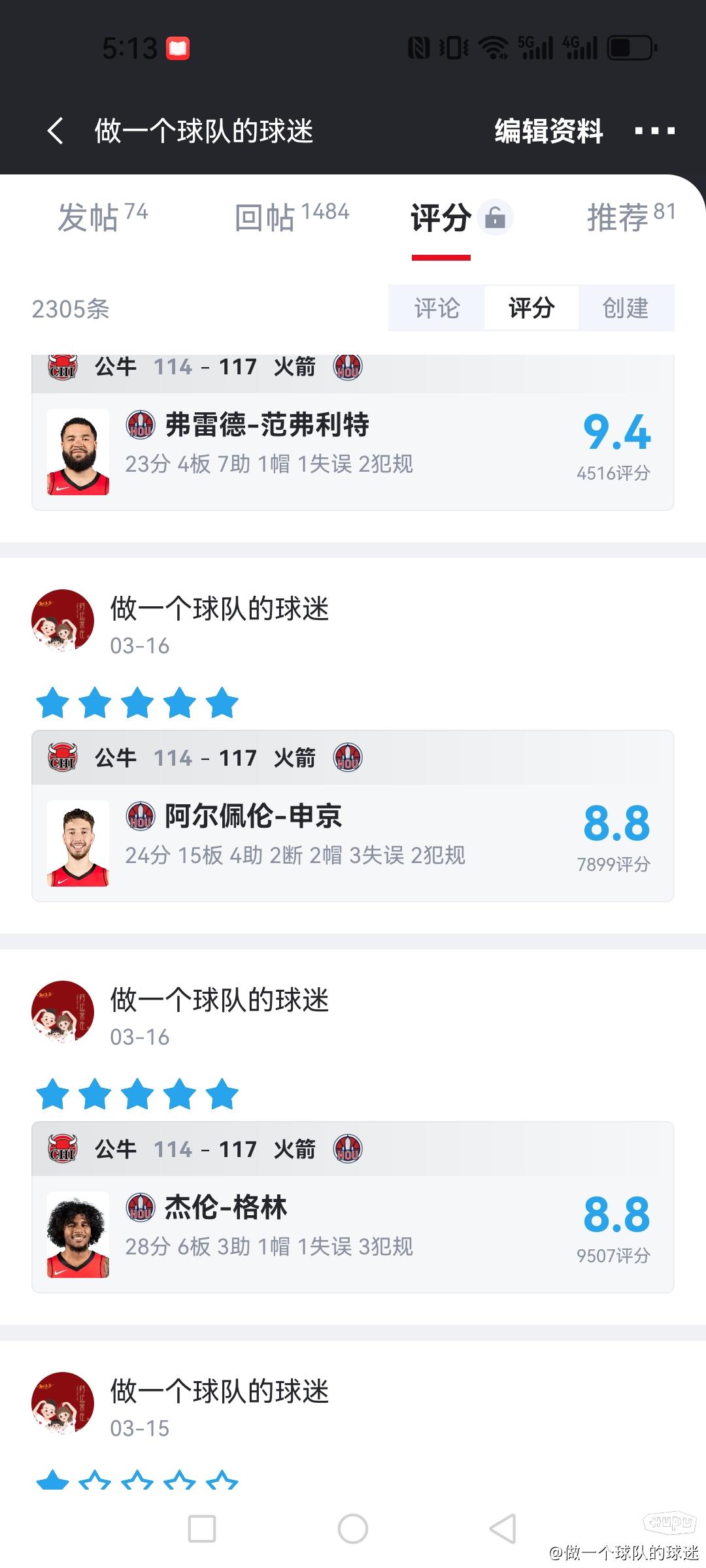Select the 评论 filter segment
This screenshot has height=1568, width=706.
pos(437,308)
